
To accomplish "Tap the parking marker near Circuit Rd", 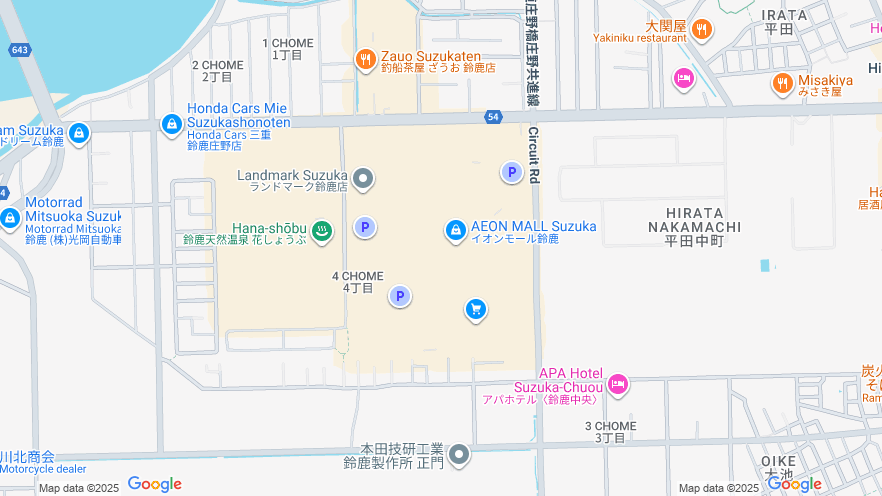I will (512, 173).
